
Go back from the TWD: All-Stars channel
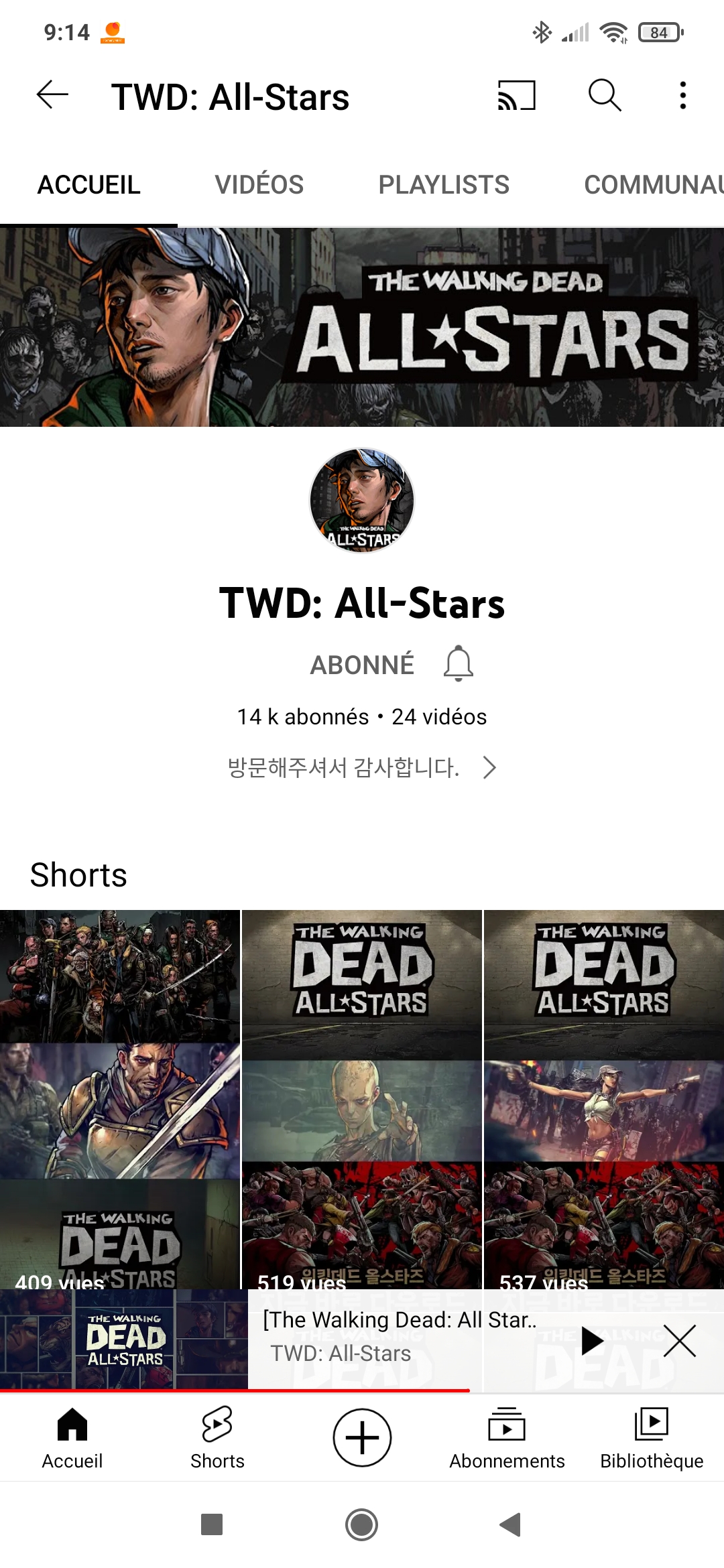click(x=52, y=95)
